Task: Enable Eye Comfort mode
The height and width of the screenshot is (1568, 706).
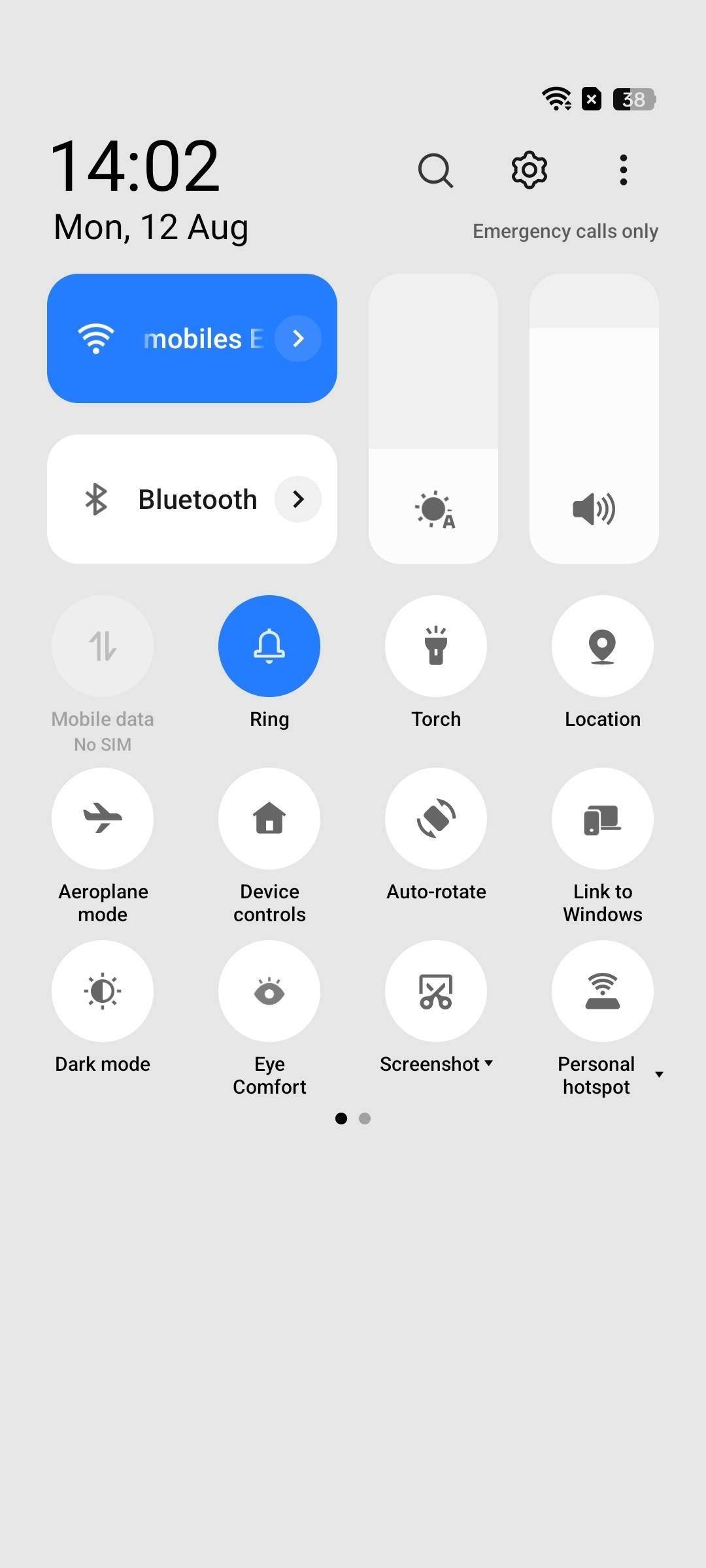Action: [x=269, y=991]
